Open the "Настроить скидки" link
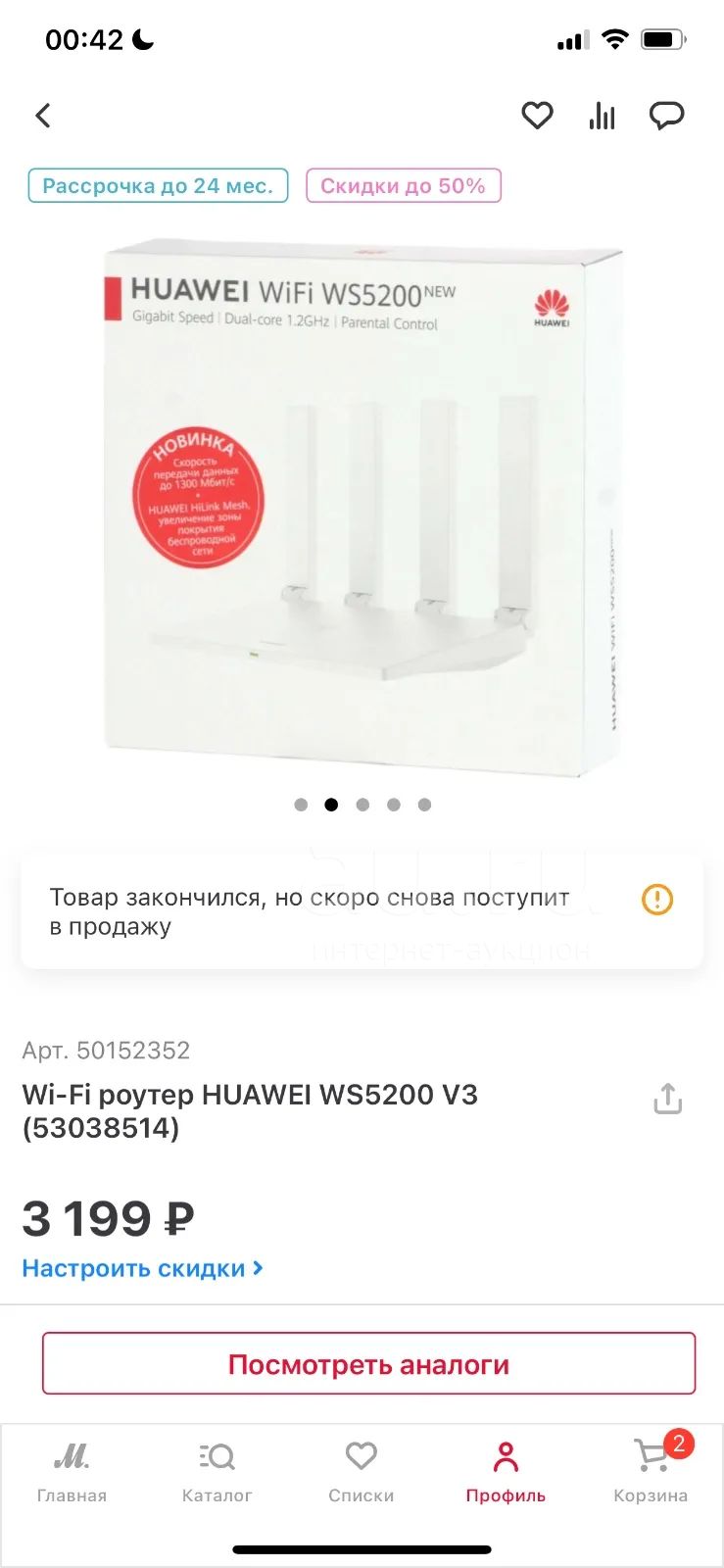The height and width of the screenshot is (1568, 724). point(143,1268)
